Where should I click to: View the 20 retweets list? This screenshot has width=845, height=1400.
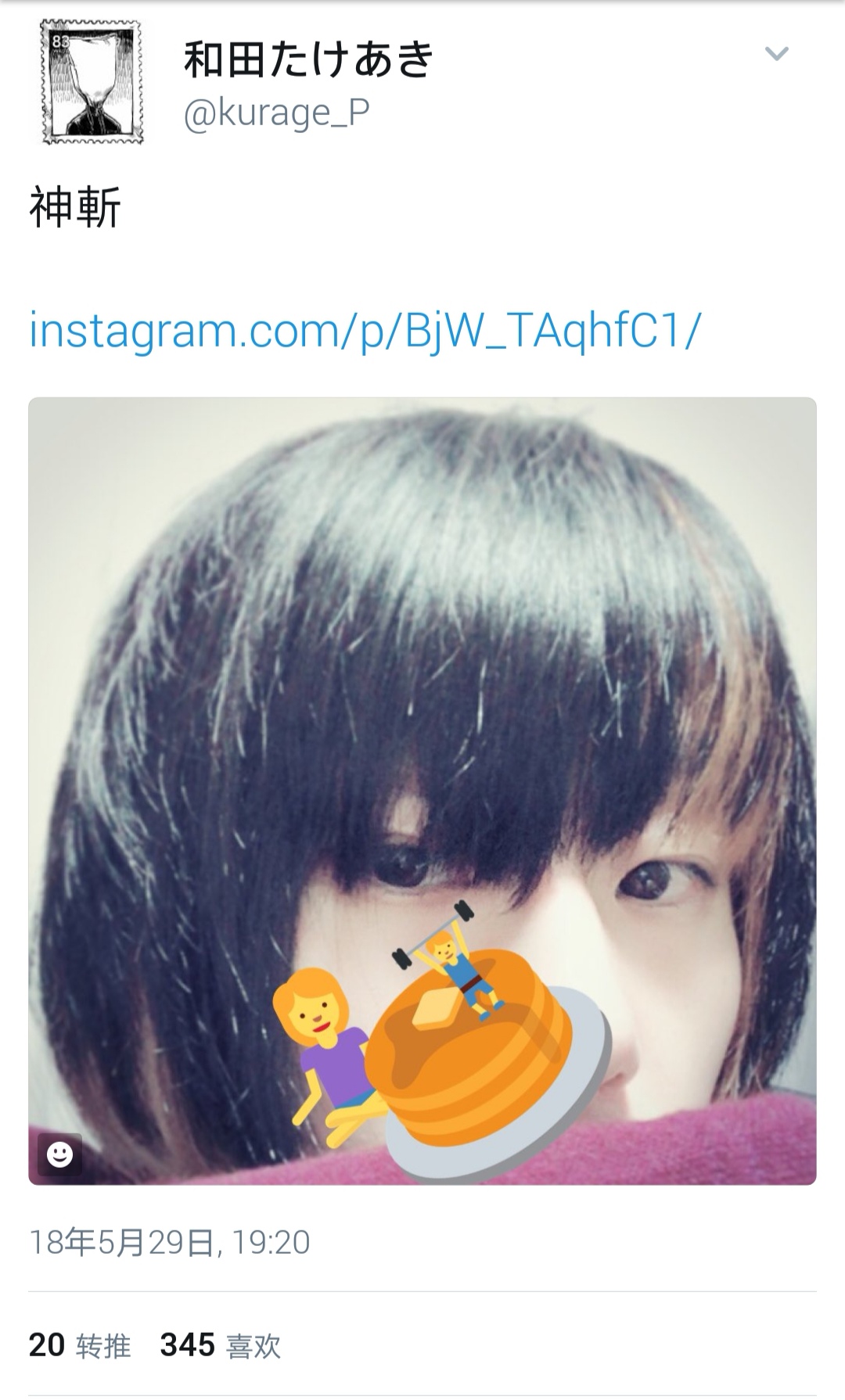[x=80, y=1345]
